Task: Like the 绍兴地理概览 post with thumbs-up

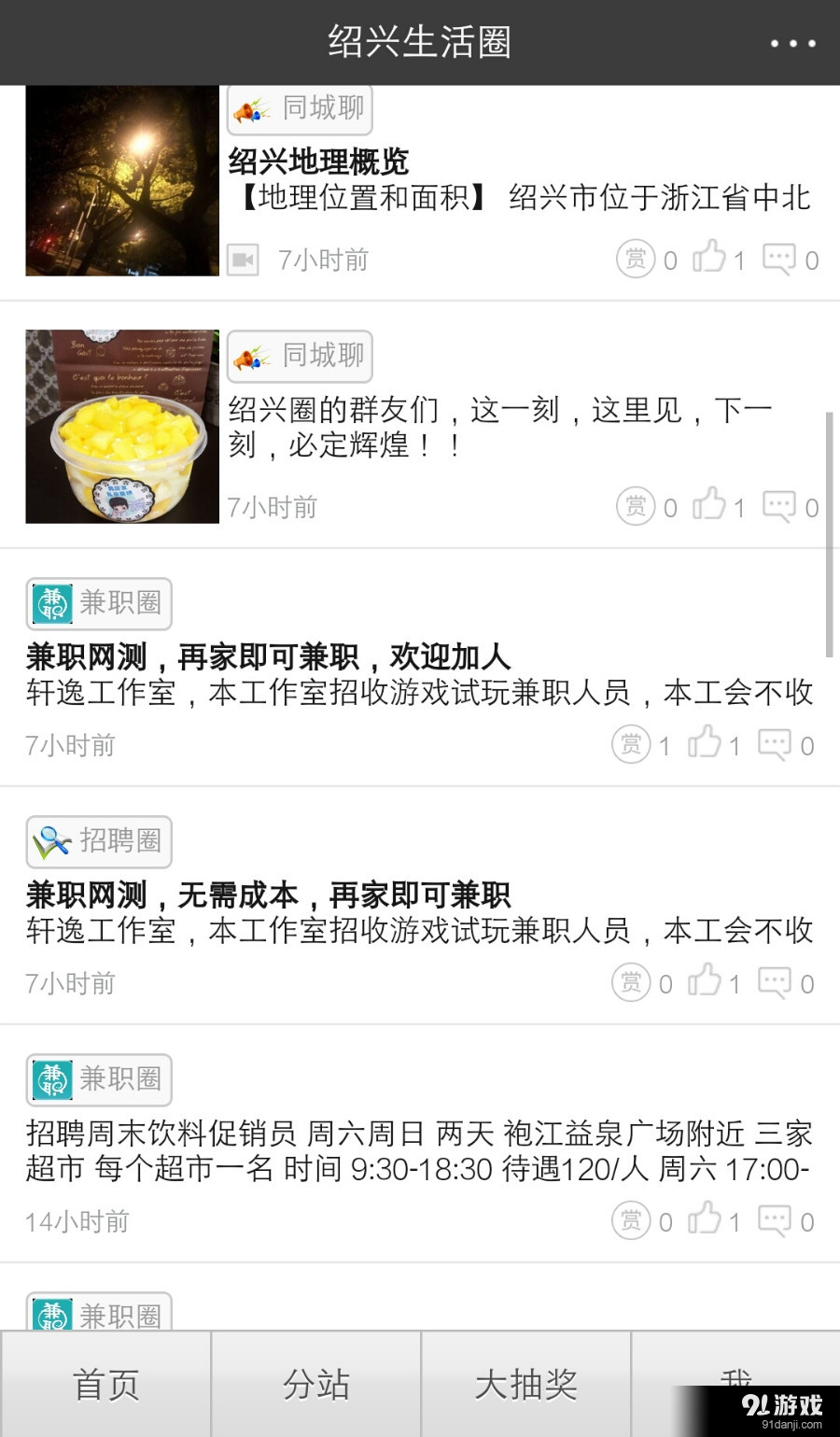Action: (710, 258)
